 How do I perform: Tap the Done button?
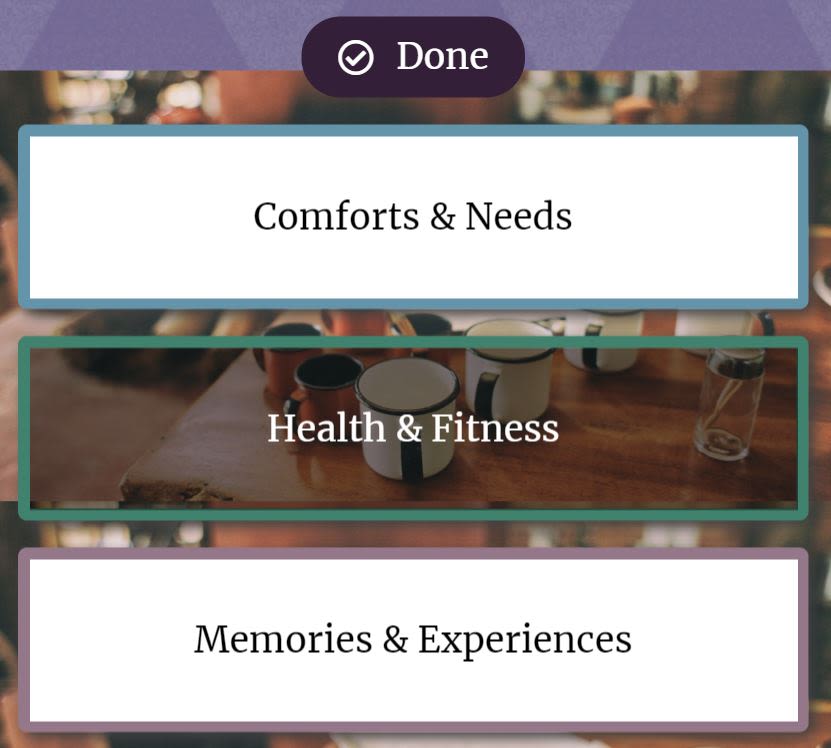[x=413, y=57]
